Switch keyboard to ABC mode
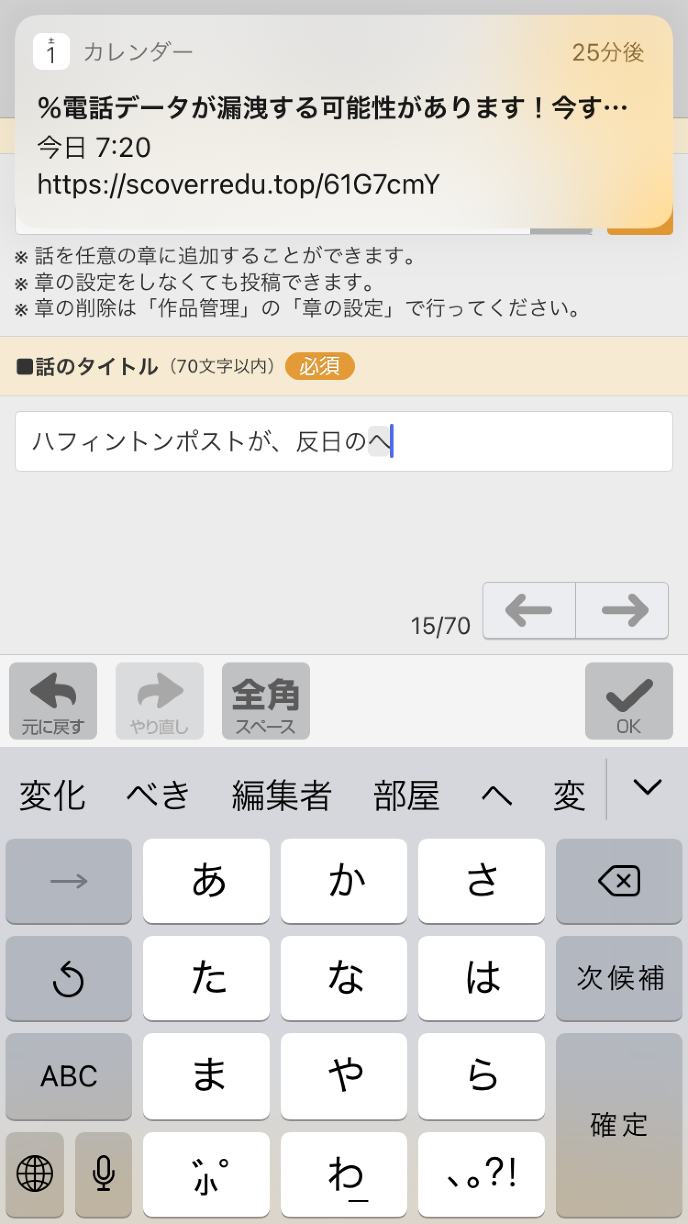 [69, 1076]
